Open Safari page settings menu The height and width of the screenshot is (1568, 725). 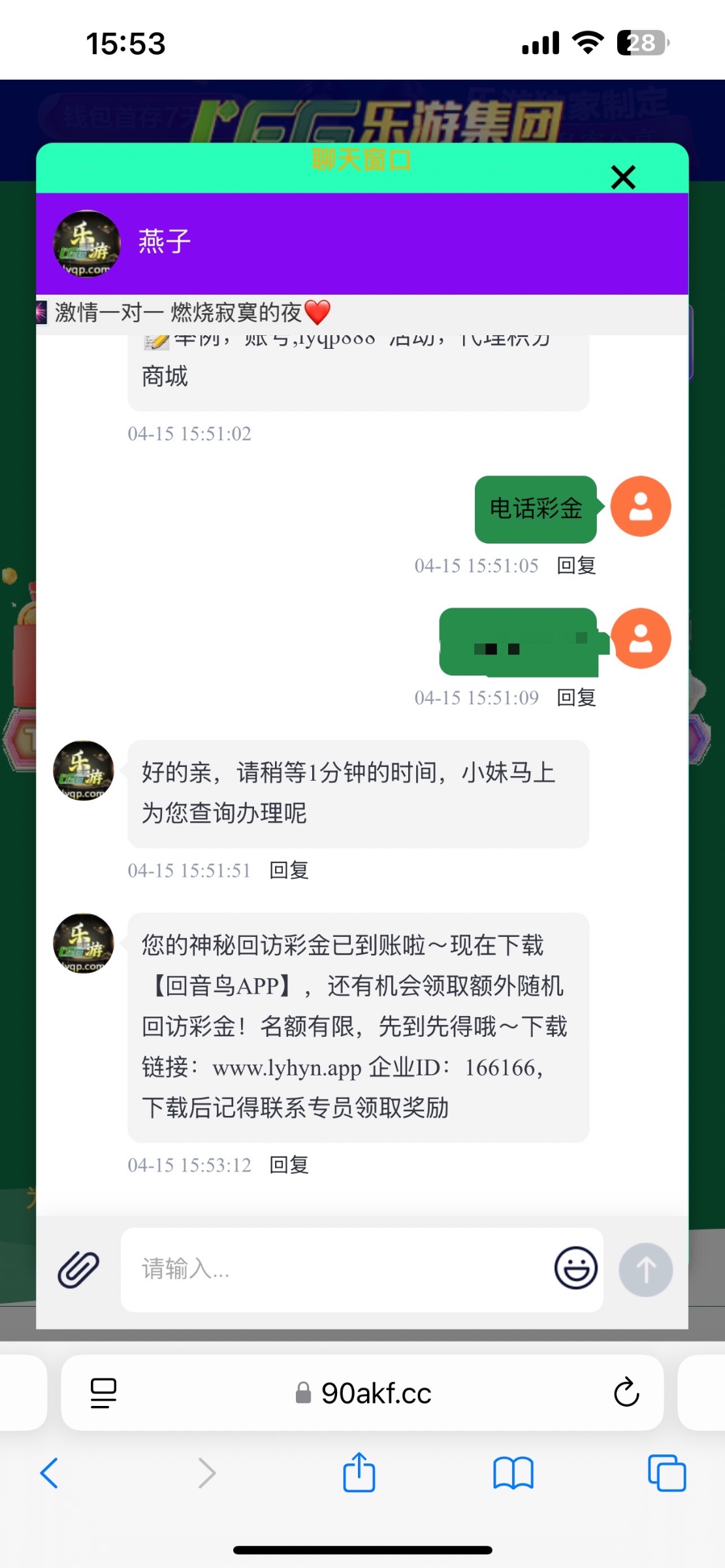point(103,1393)
